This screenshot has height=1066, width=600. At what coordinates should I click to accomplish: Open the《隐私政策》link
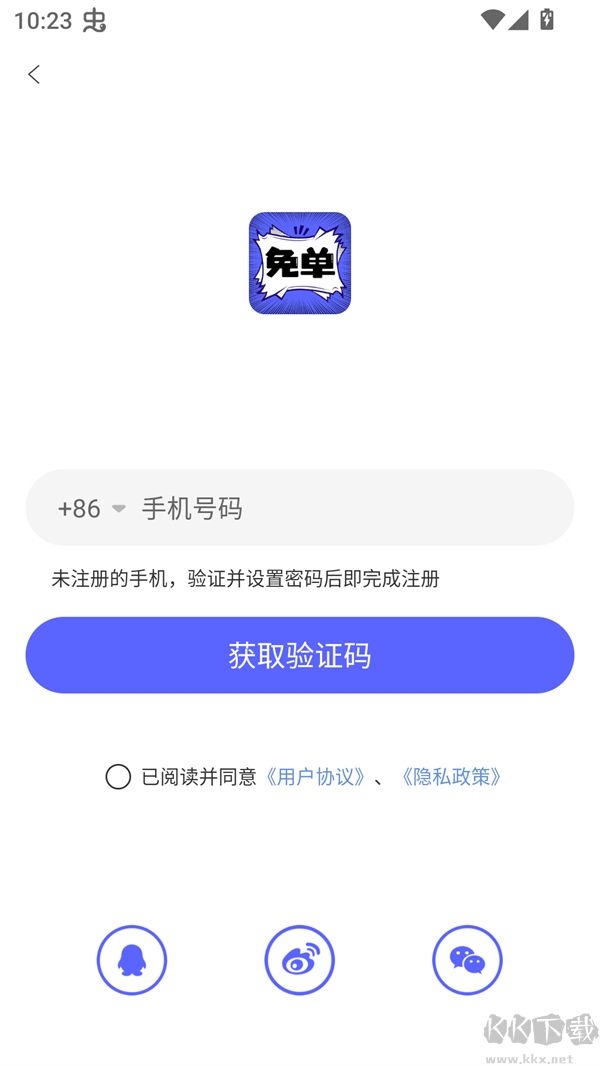[451, 777]
